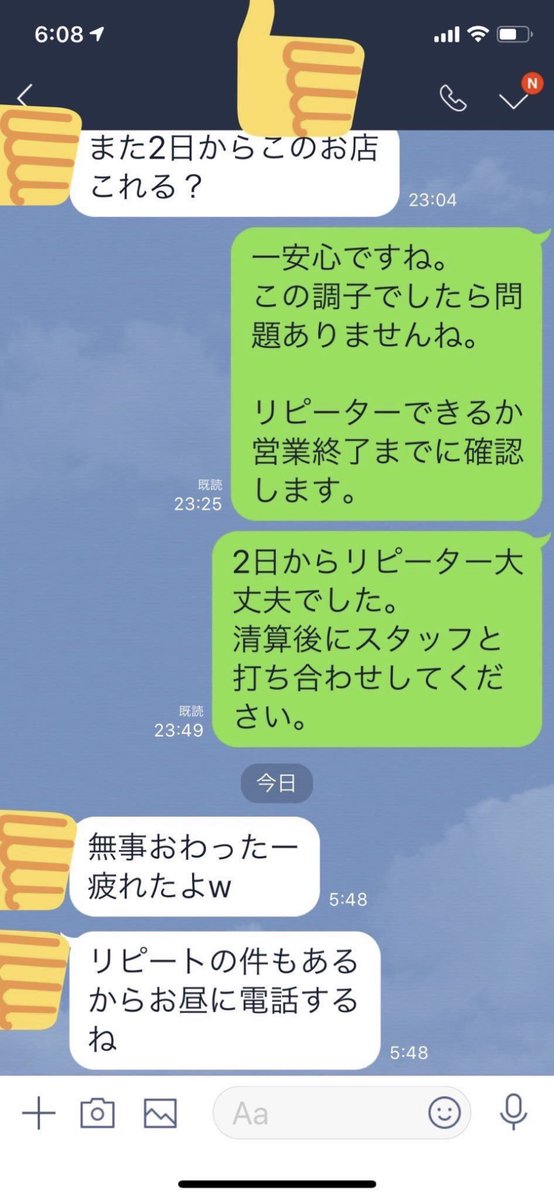Open the plus attachment menu

[38, 1113]
